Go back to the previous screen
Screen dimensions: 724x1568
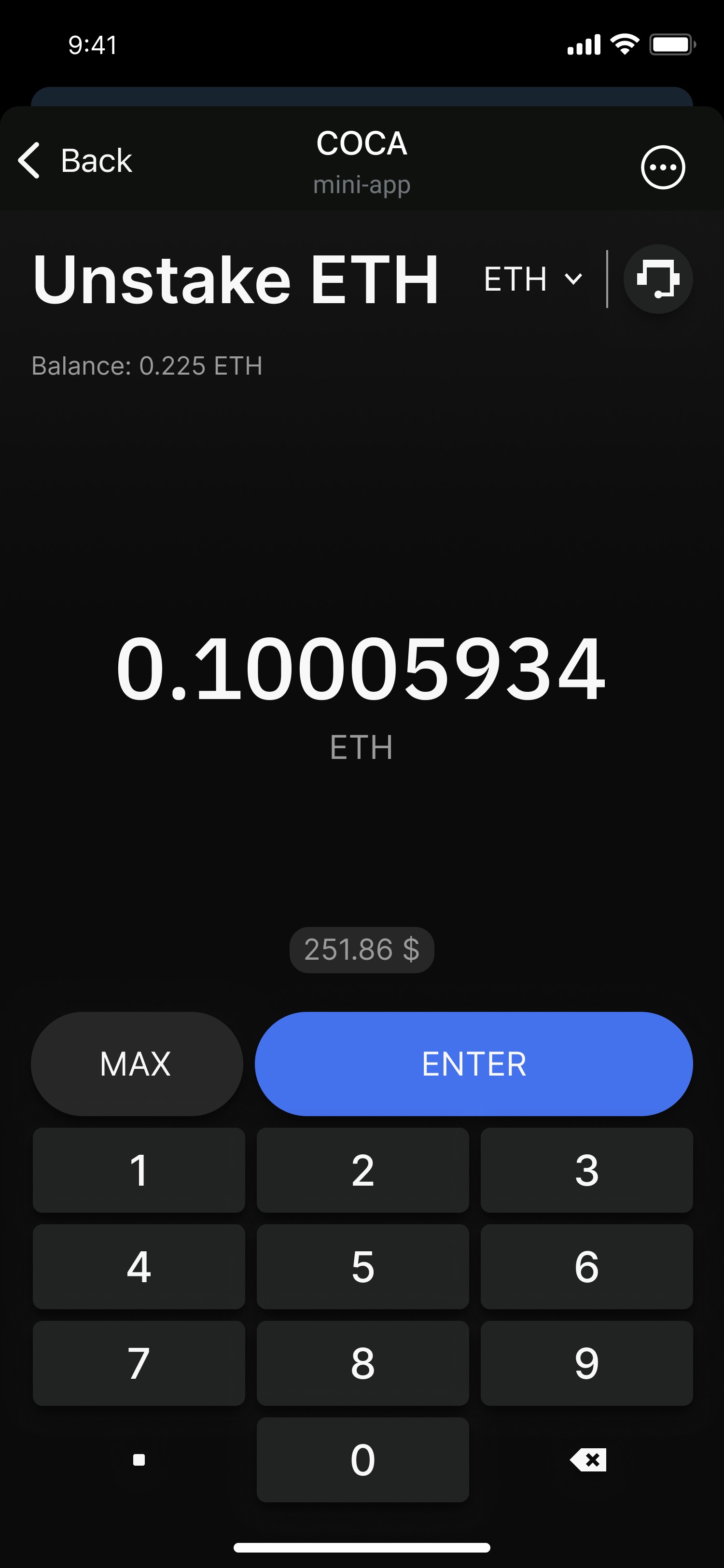tap(75, 161)
